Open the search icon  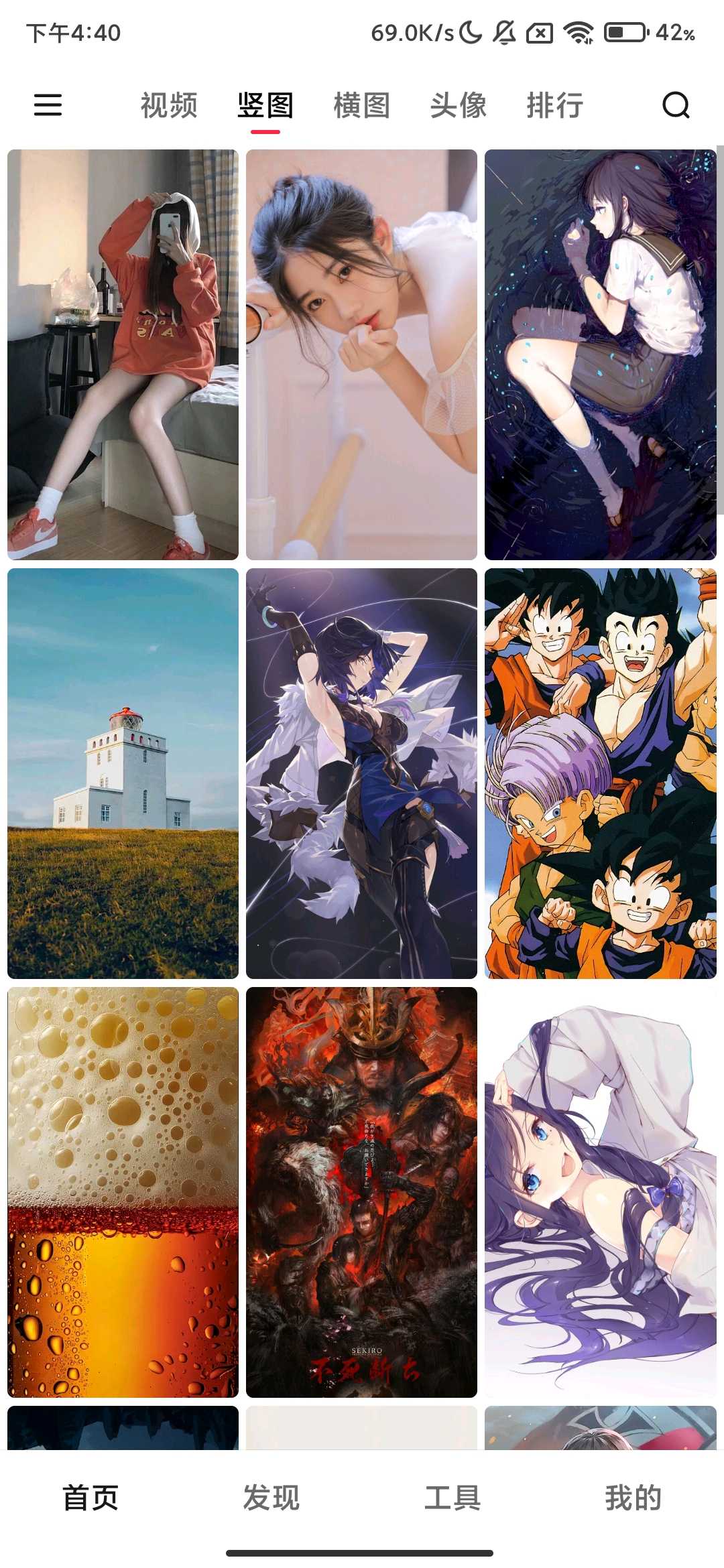tap(676, 105)
